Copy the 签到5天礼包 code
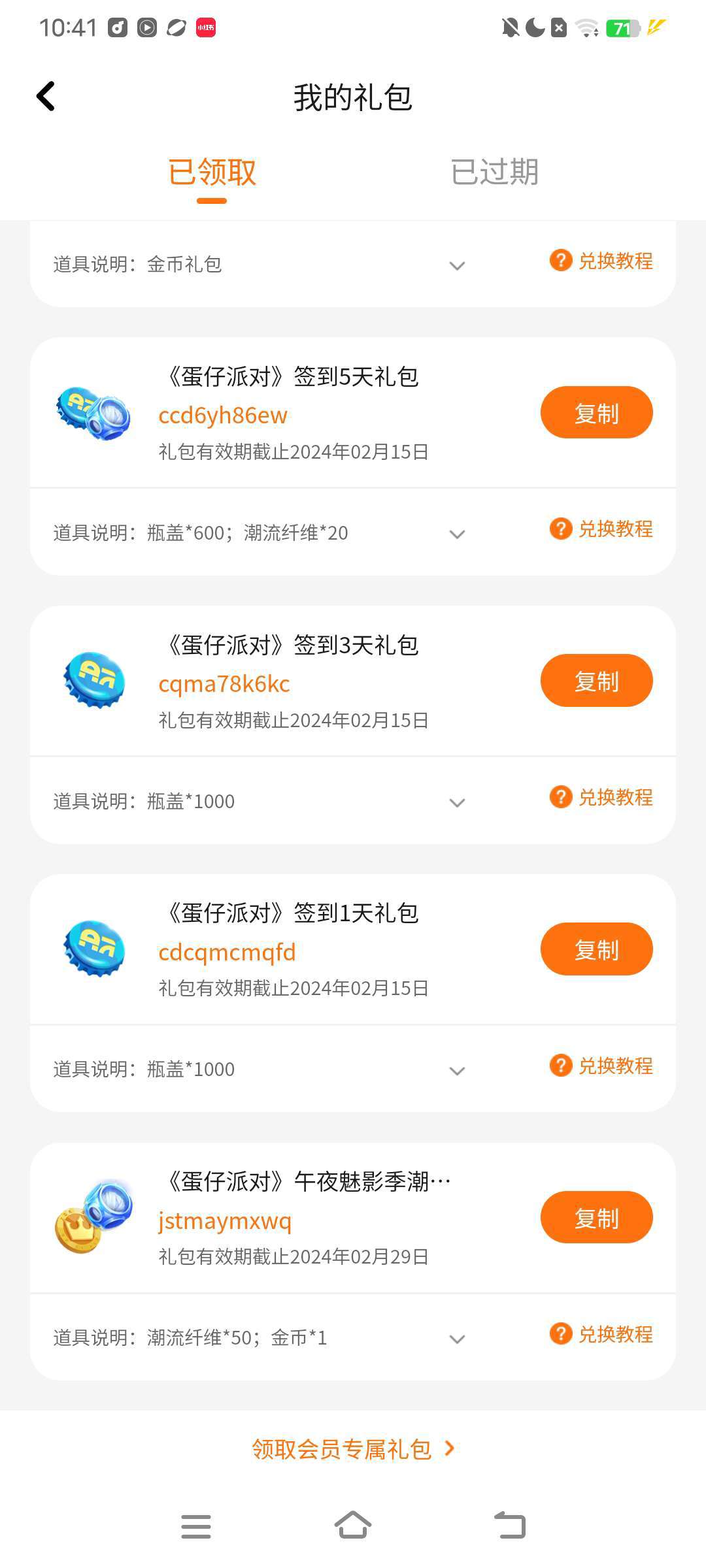This screenshot has height=1568, width=706. tap(596, 413)
